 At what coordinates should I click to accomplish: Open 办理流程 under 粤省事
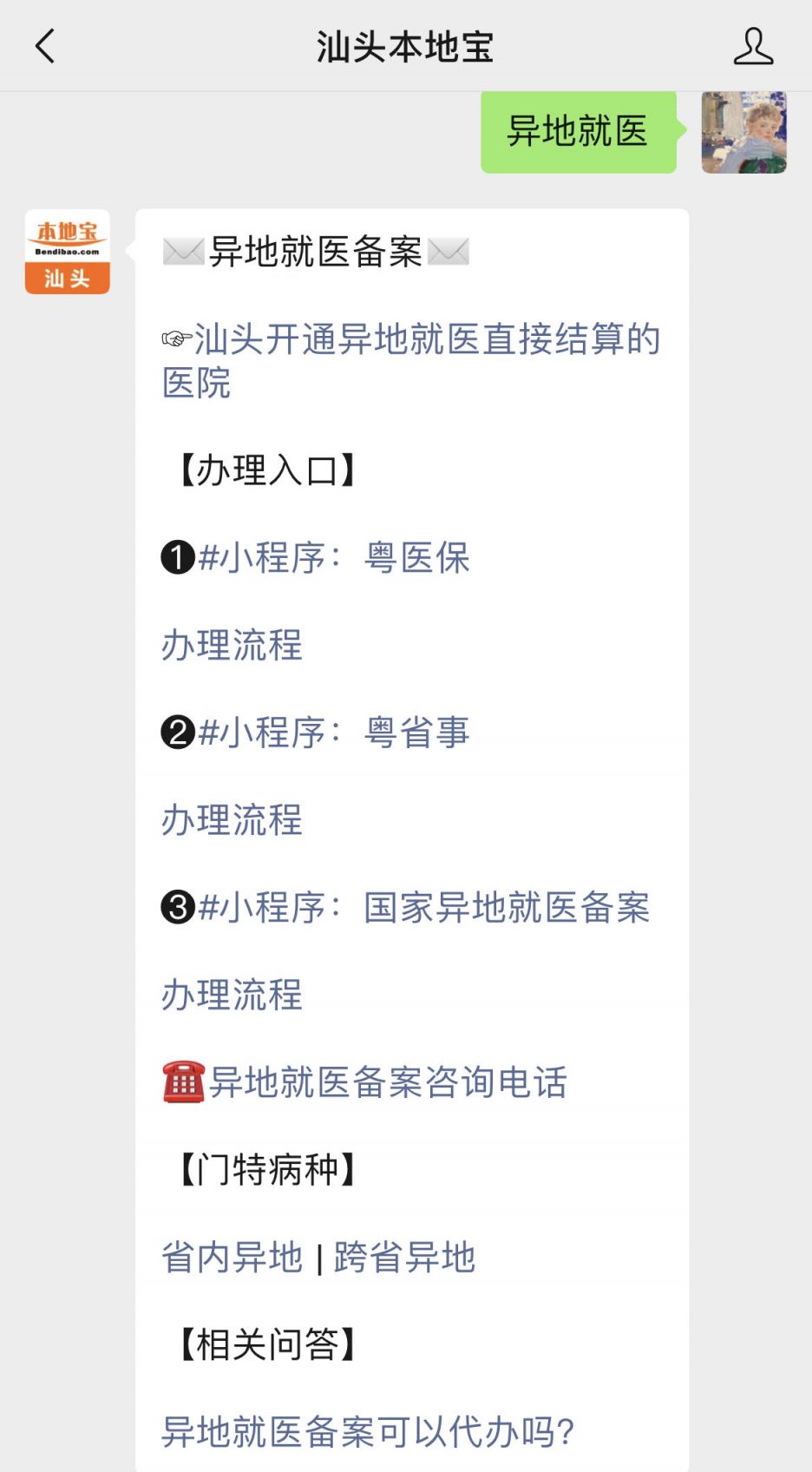click(232, 820)
